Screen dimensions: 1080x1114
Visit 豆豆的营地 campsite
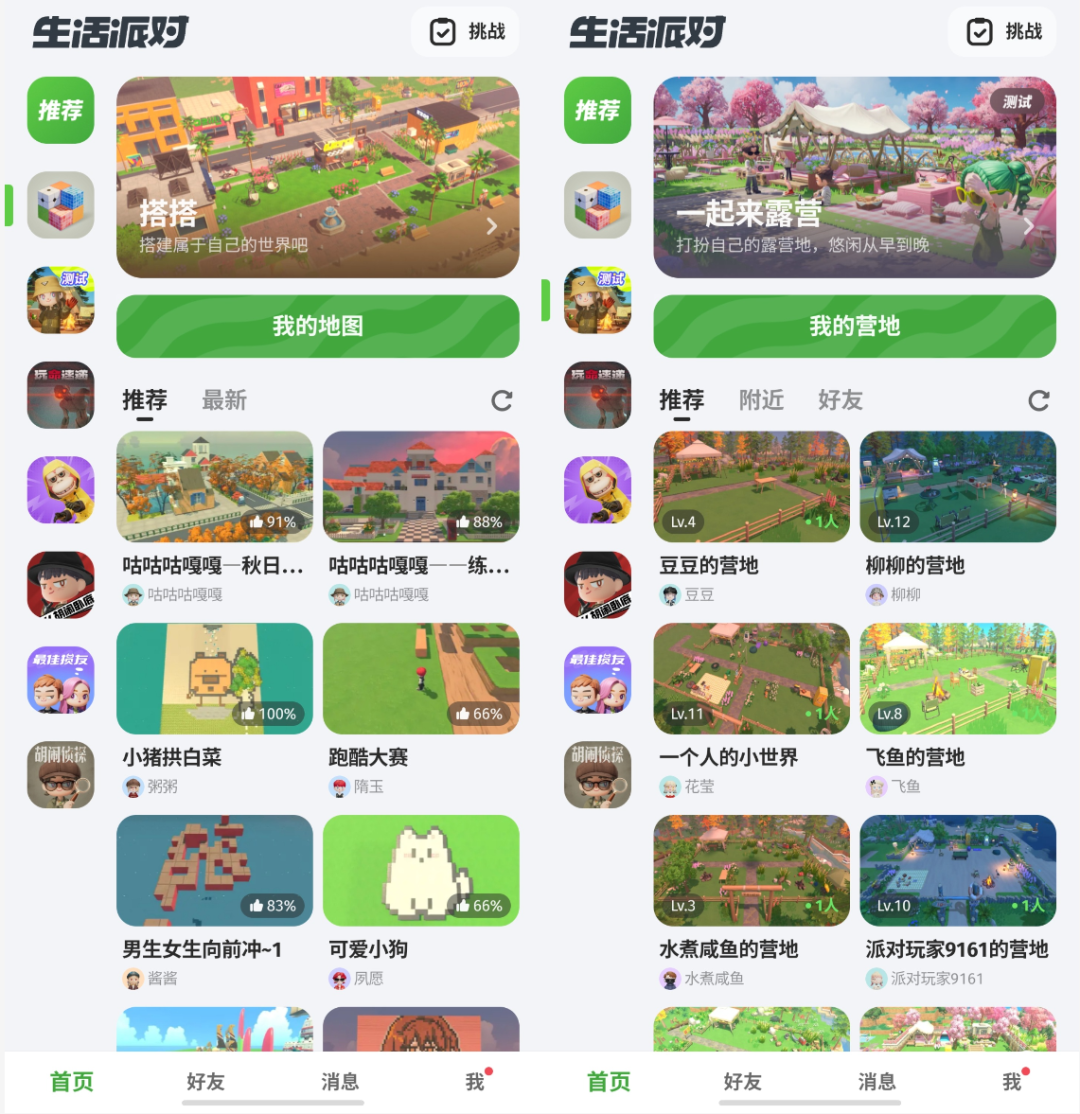[x=751, y=487]
